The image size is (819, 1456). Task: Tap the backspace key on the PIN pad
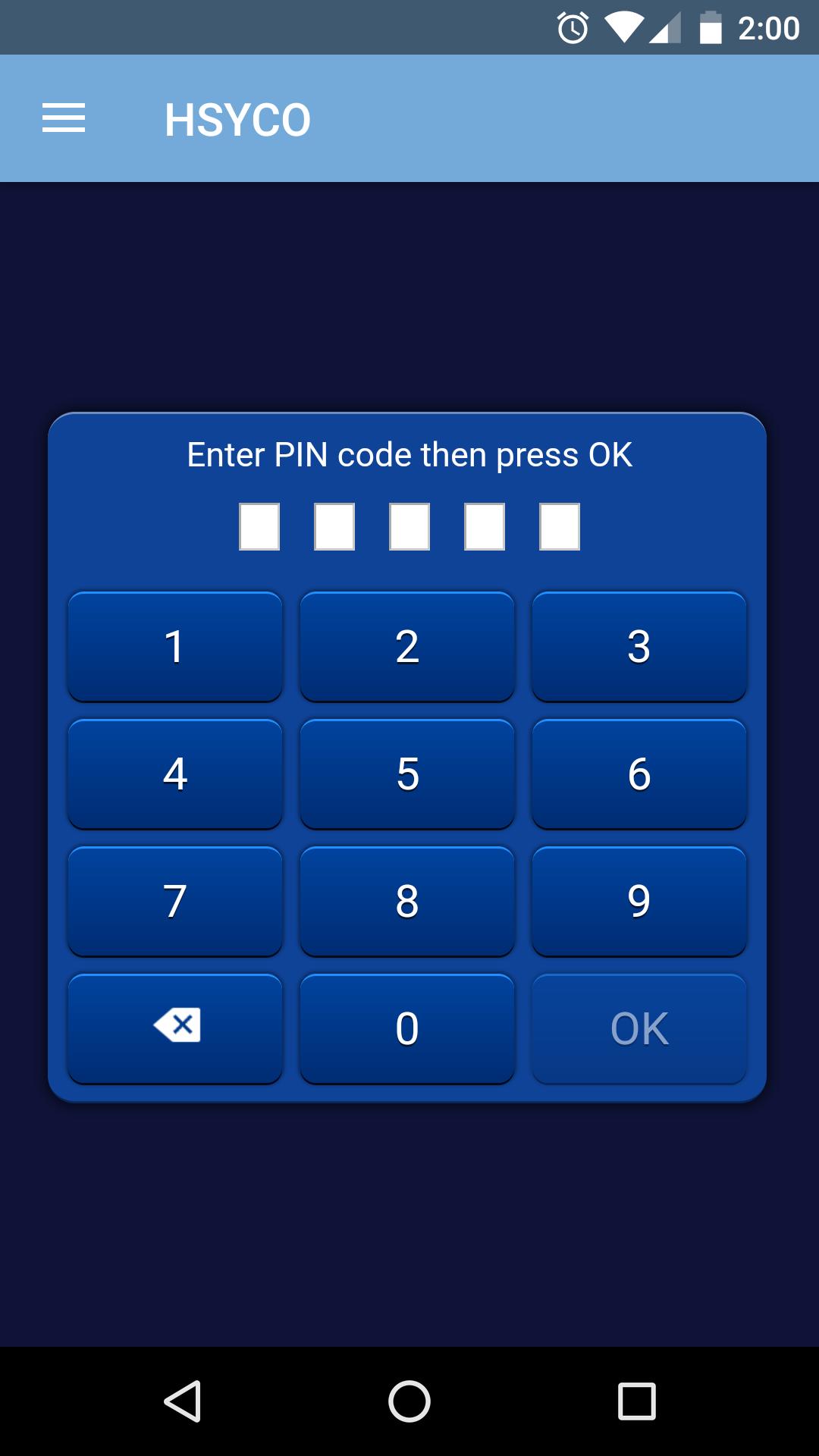coord(175,1026)
